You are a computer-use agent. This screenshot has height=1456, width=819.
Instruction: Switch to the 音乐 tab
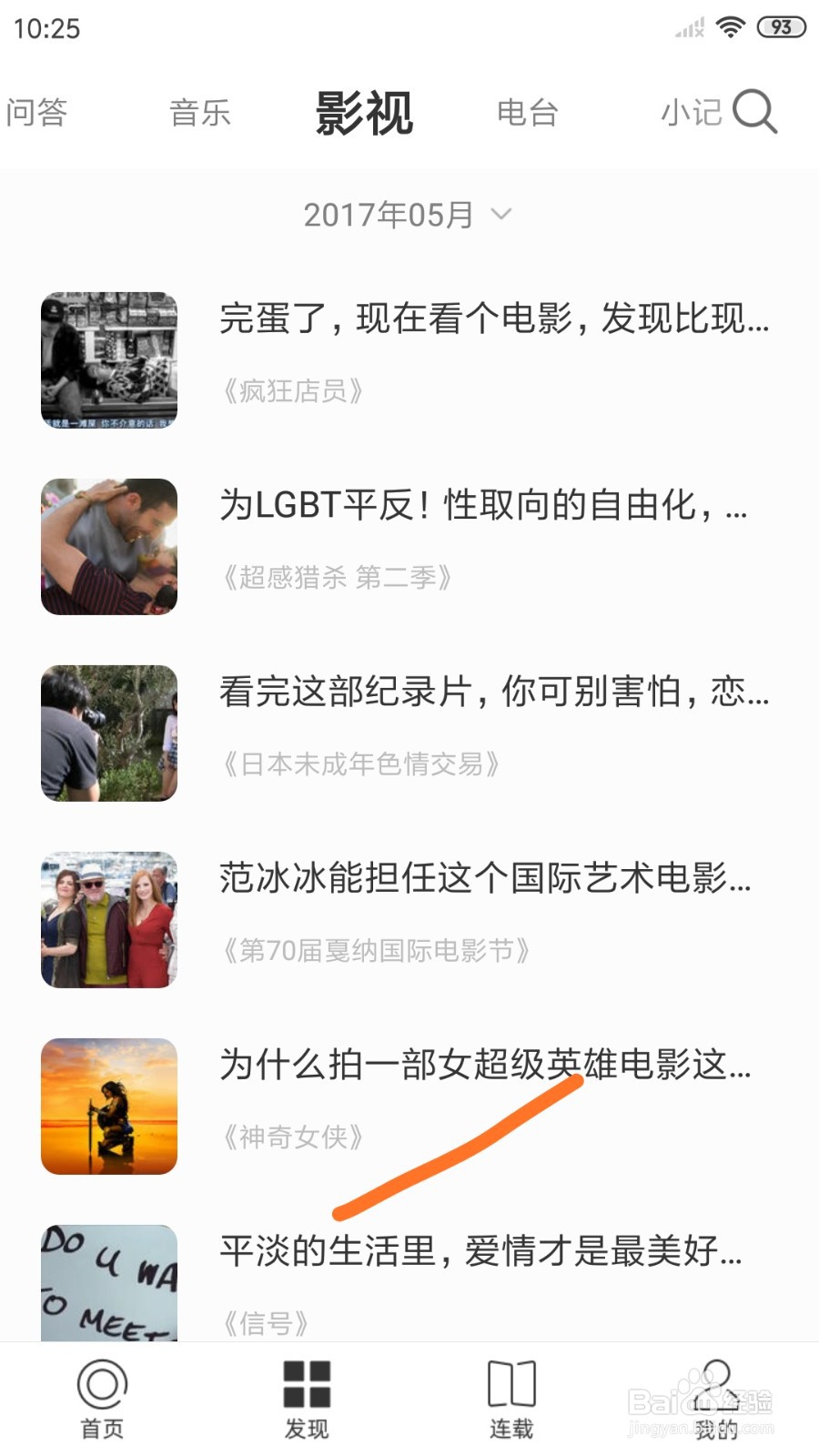(x=200, y=113)
